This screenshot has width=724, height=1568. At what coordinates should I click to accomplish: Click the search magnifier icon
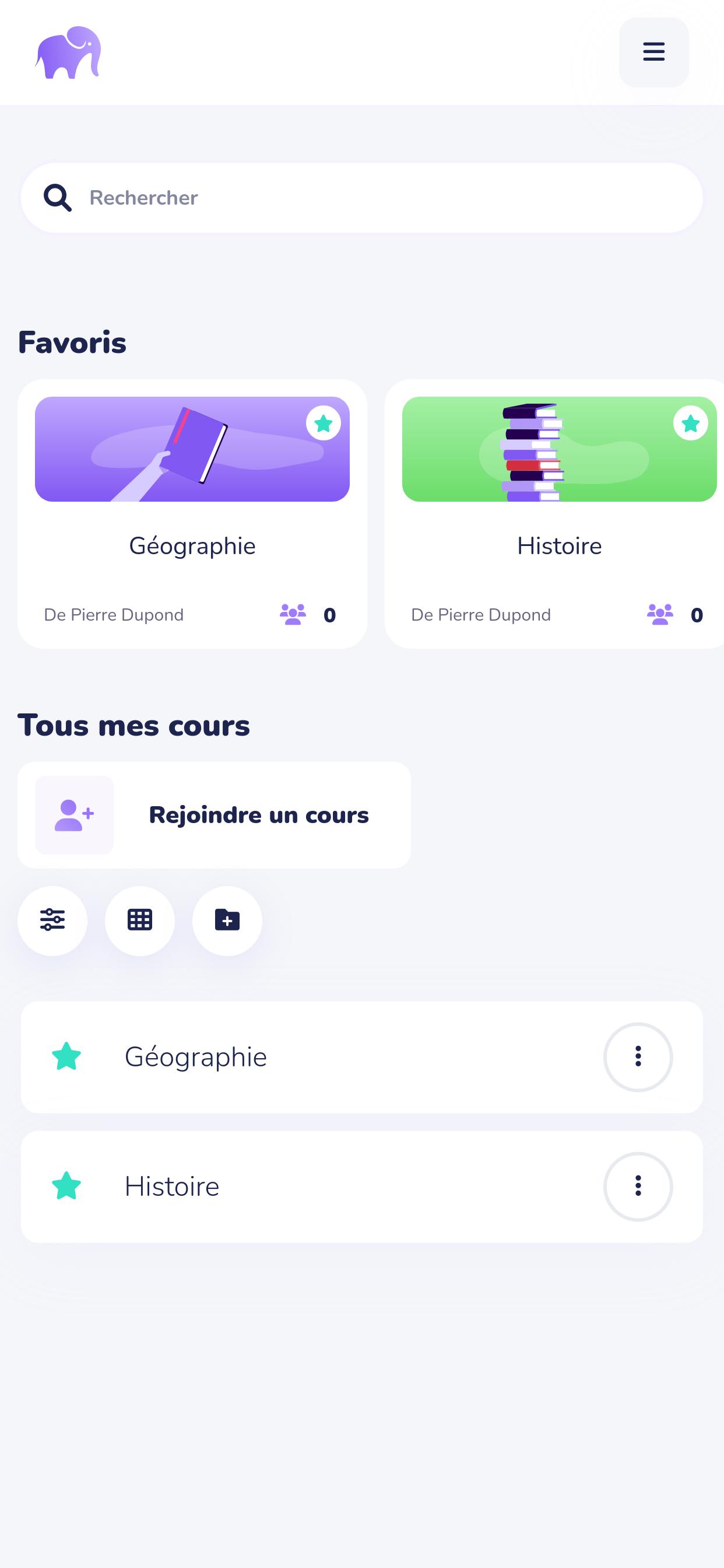pyautogui.click(x=58, y=197)
